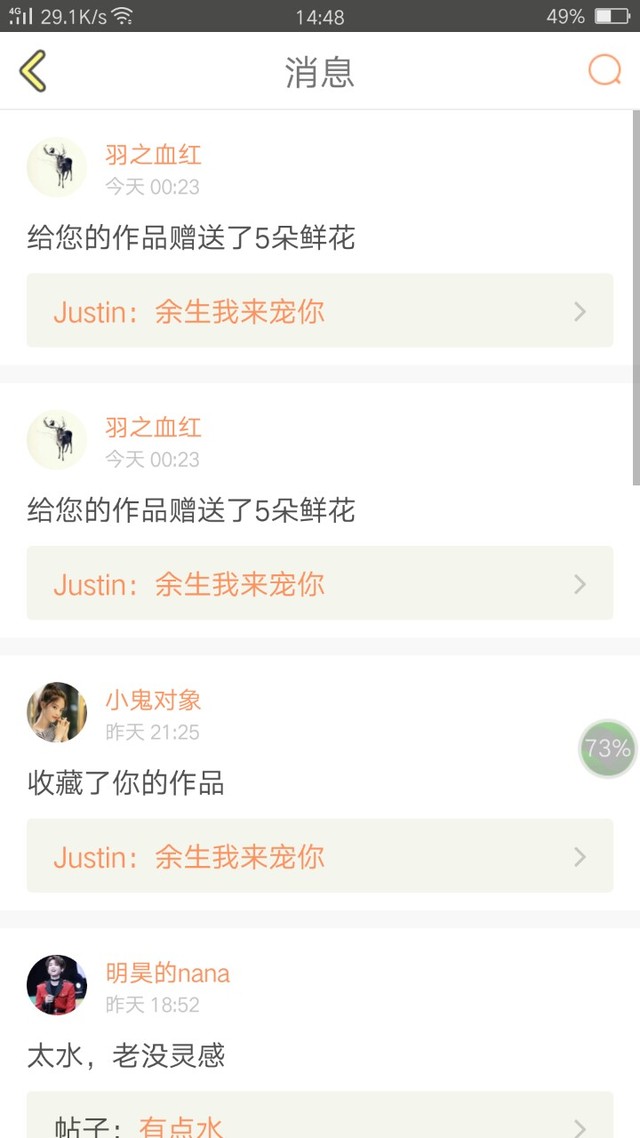This screenshot has width=640, height=1138.
Task: Open the search icon in the header
Action: pos(604,71)
